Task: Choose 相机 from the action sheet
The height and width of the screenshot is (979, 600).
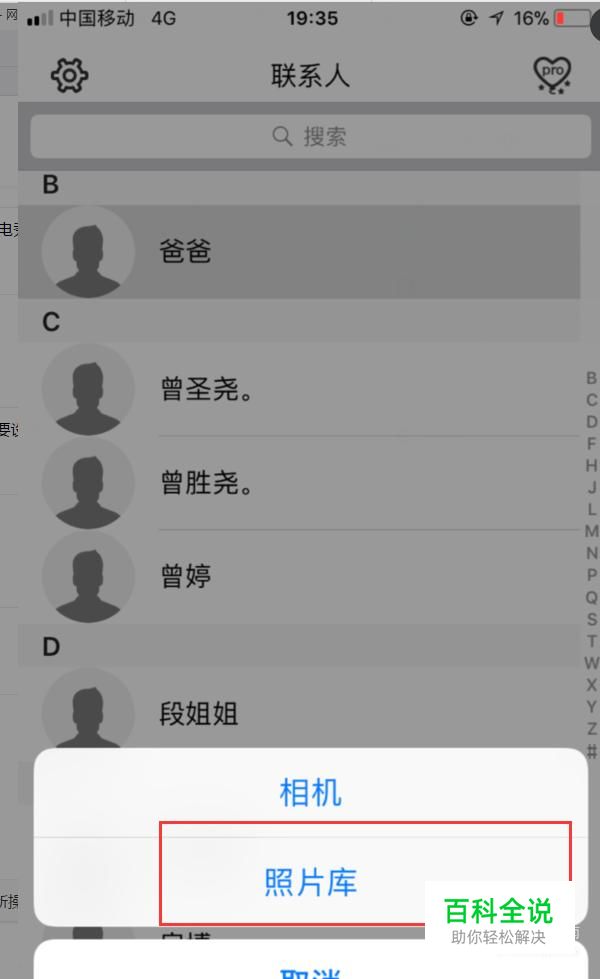Action: click(310, 792)
